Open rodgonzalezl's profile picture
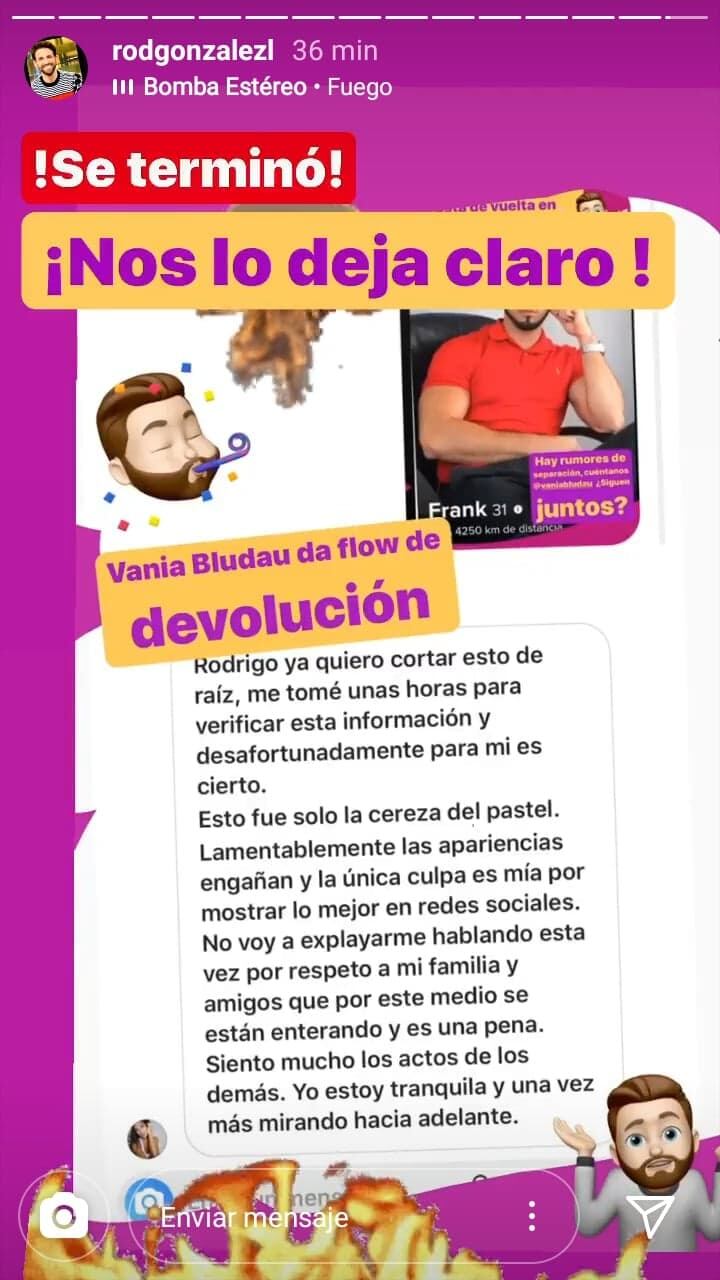 point(56,68)
